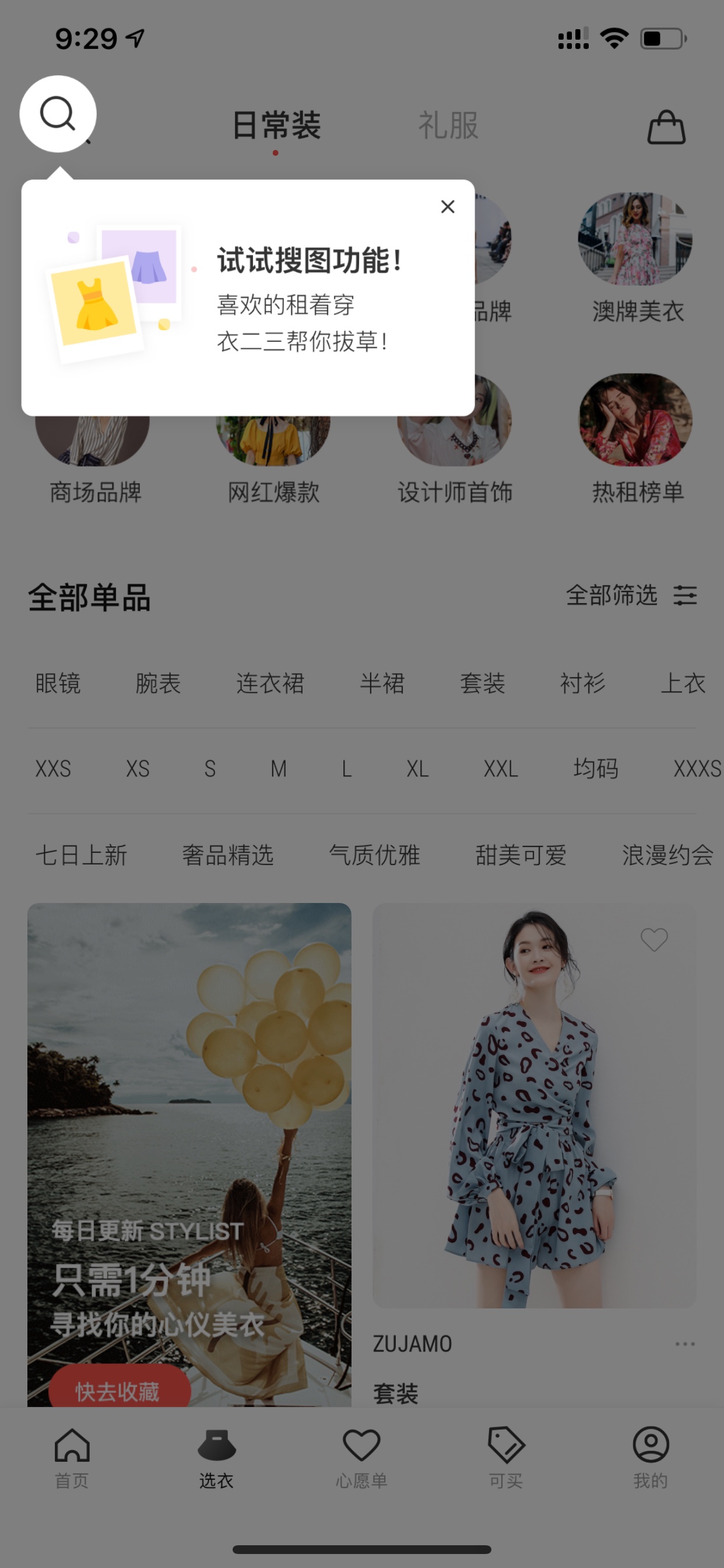The width and height of the screenshot is (724, 1568).
Task: Select the 甜美可爱 style chip
Action: coord(521,855)
